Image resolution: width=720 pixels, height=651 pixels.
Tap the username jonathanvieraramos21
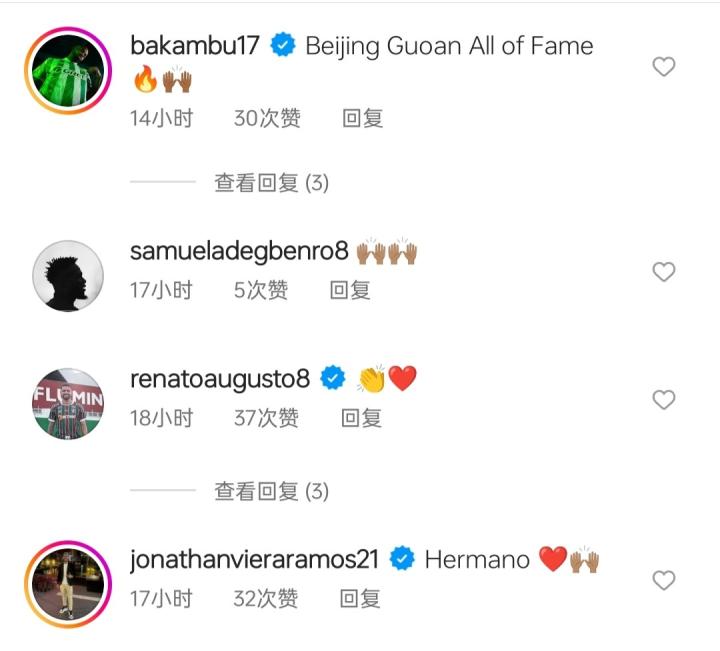click(255, 559)
